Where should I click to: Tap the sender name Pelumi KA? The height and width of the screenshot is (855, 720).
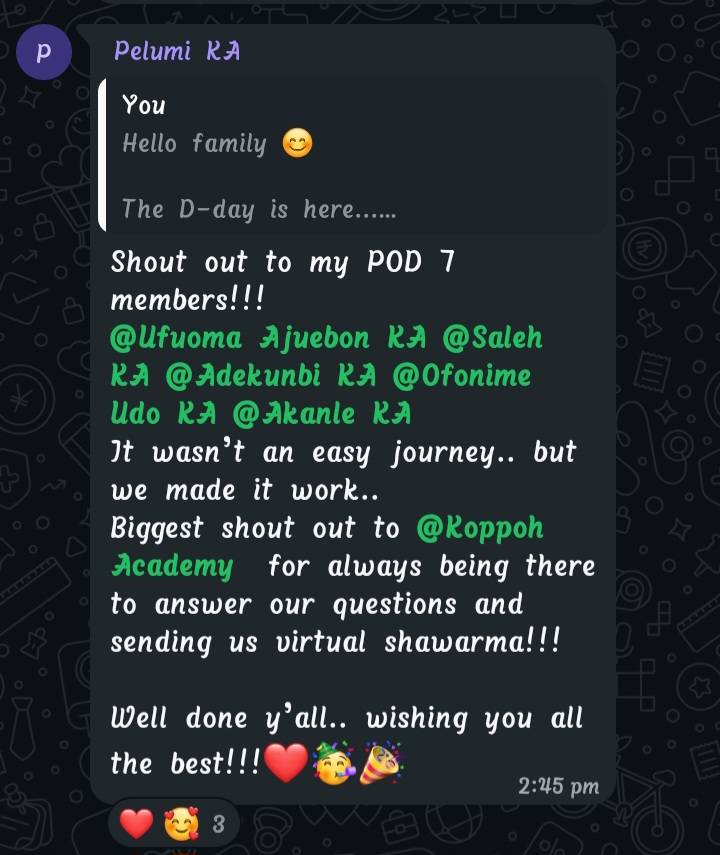pyautogui.click(x=177, y=51)
